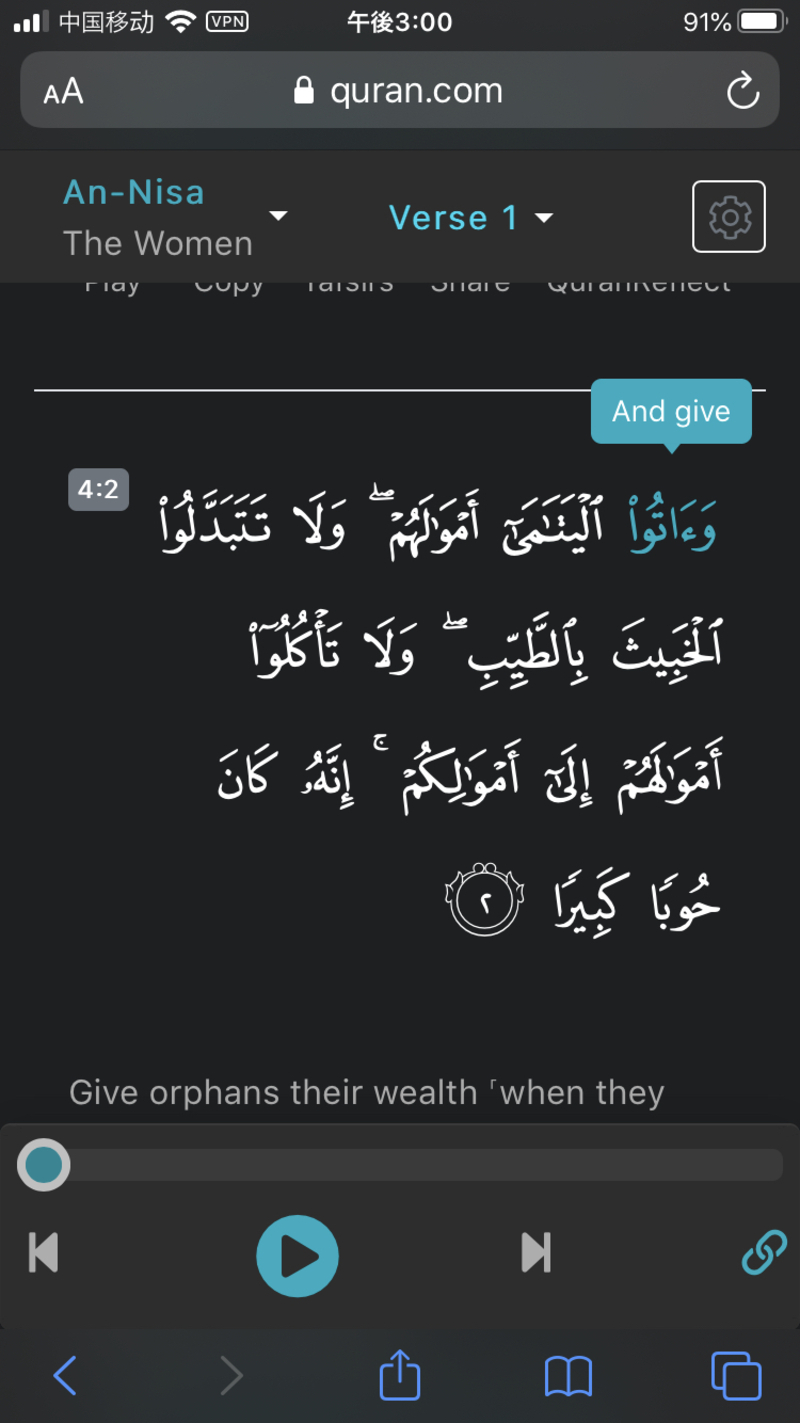The image size is (800, 1423).
Task: Tap the chain link icon in player
Action: click(x=763, y=1252)
